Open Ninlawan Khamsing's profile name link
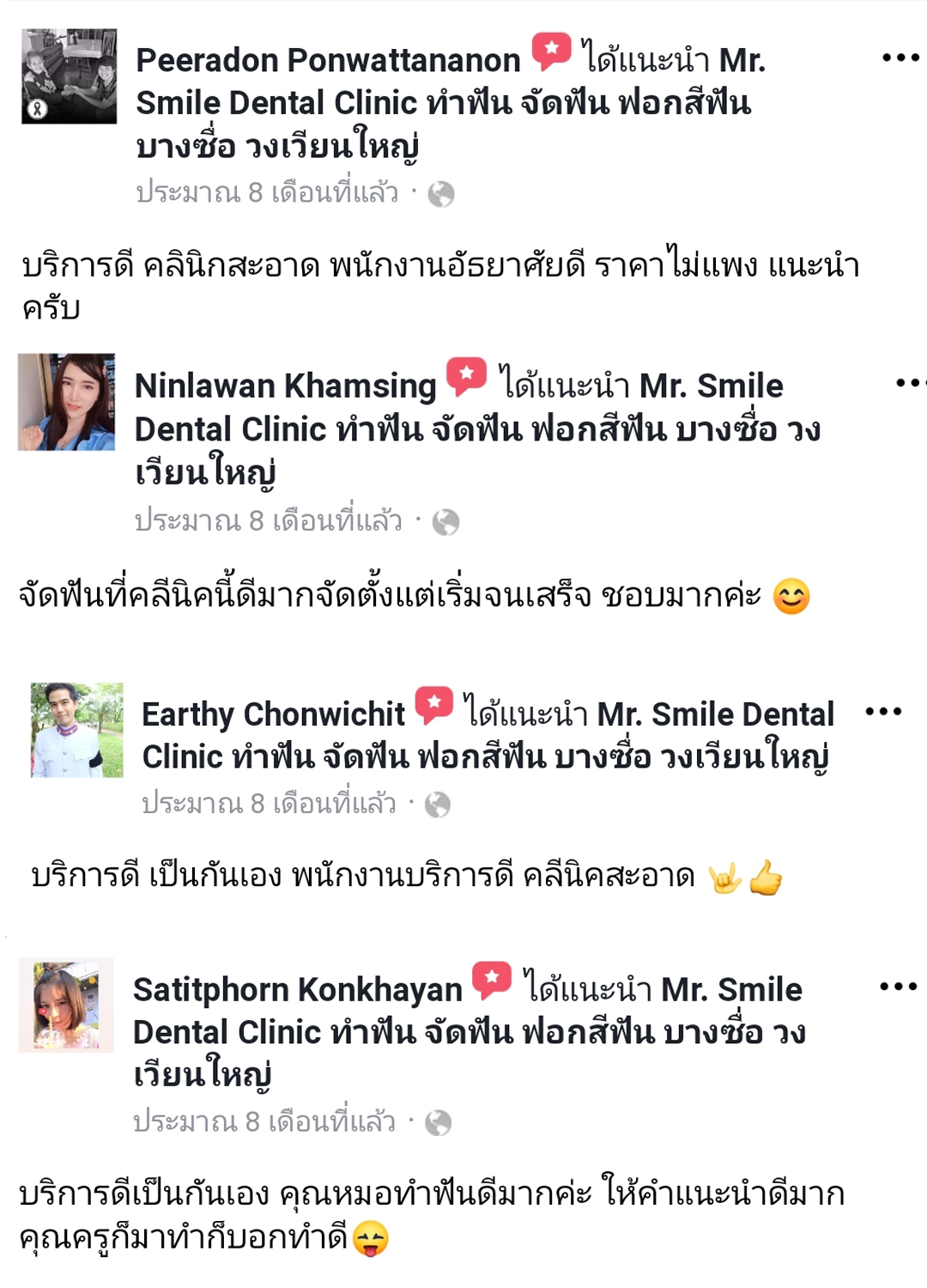This screenshot has height=1288, width=927. [286, 386]
